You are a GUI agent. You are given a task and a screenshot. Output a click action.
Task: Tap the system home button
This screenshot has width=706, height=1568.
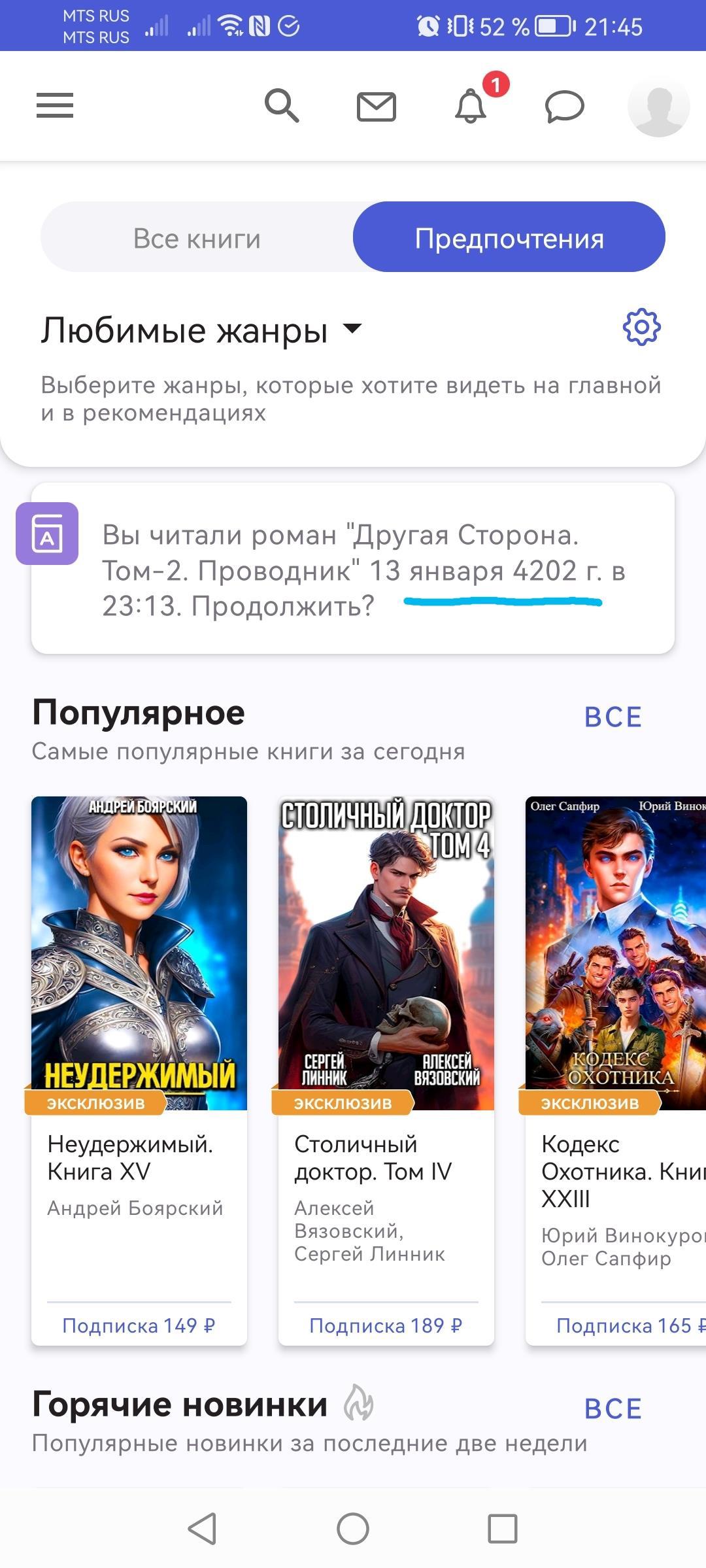[353, 1529]
